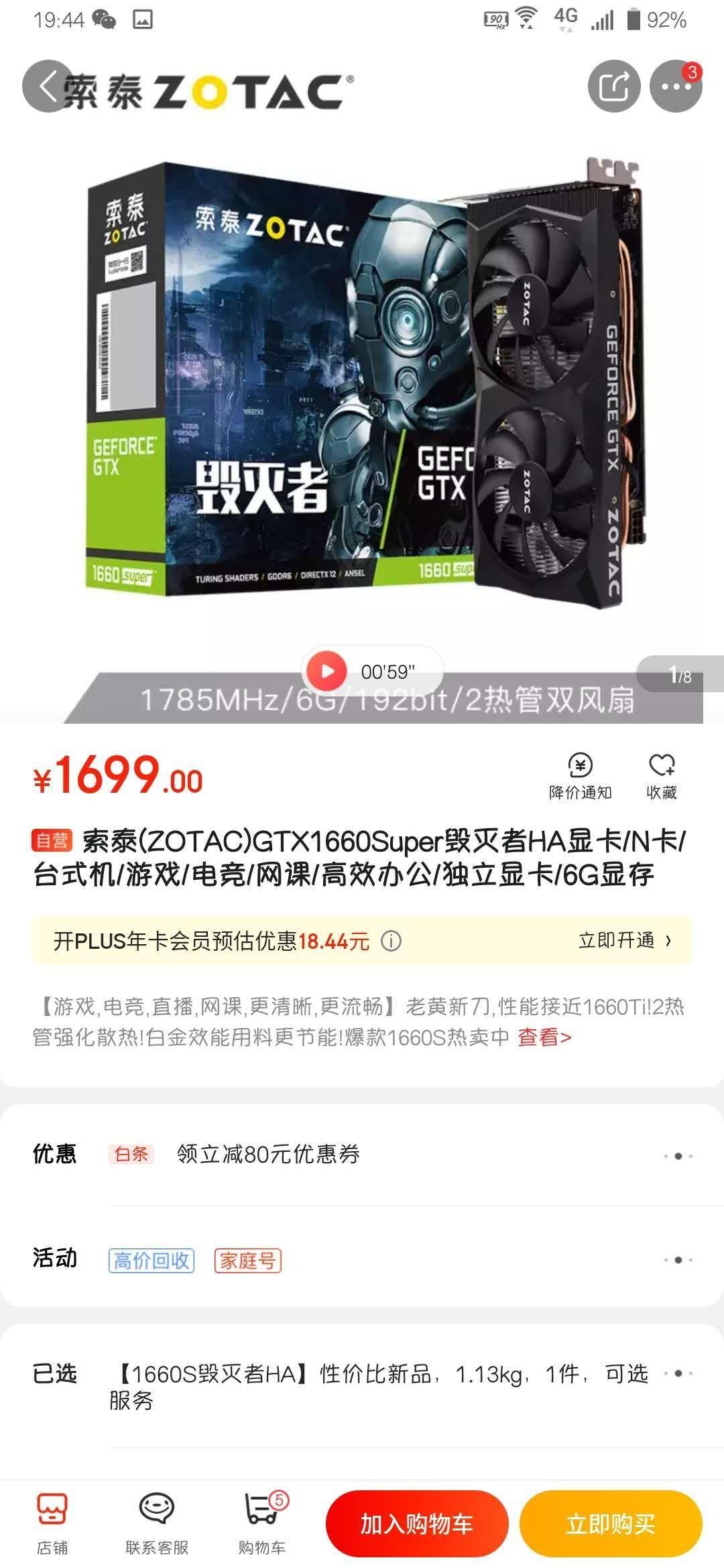The height and width of the screenshot is (1568, 724).
Task: Tap the 高价回收 activity tag
Action: click(x=152, y=1260)
